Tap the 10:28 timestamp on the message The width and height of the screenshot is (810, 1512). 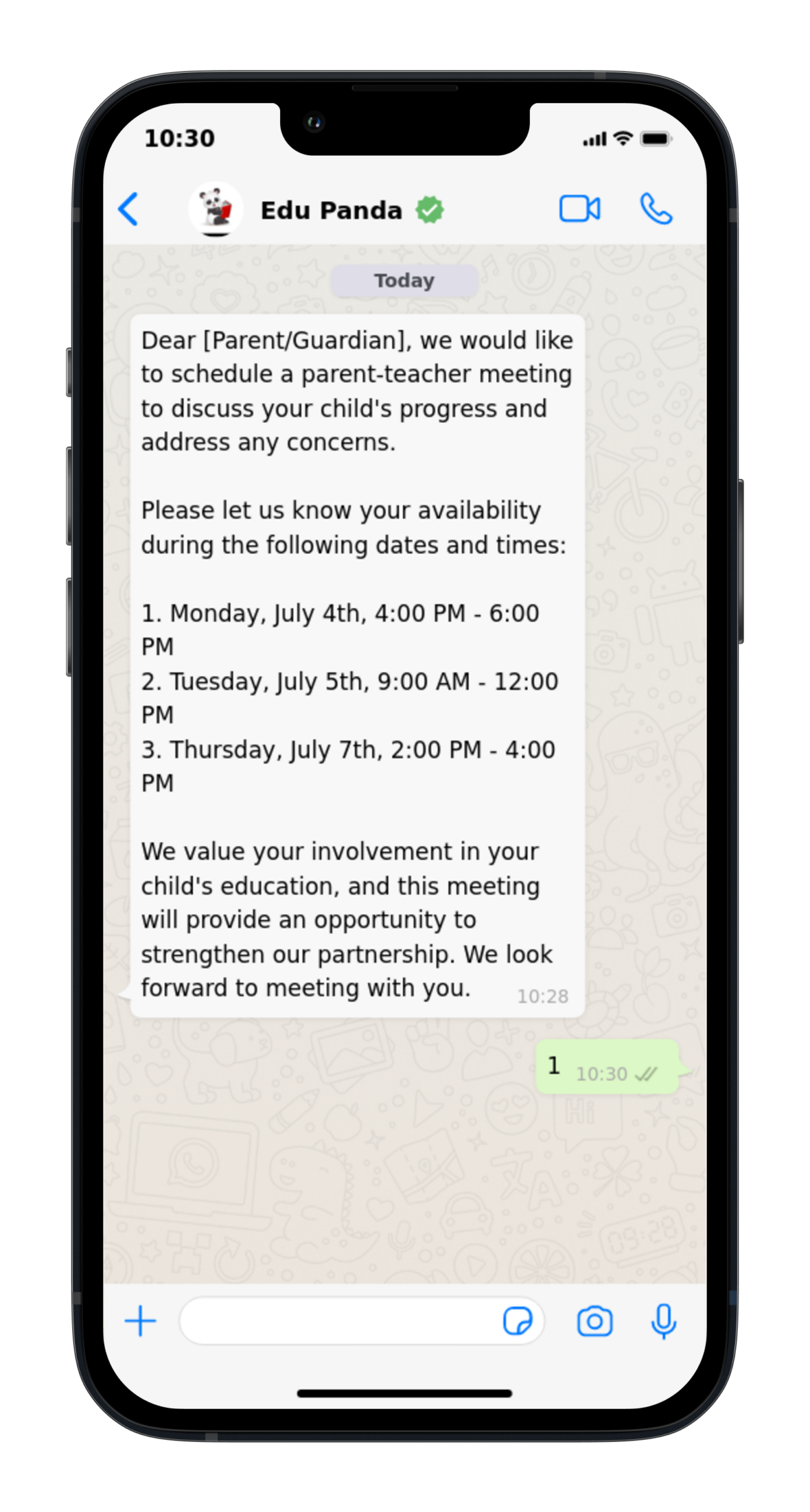pyautogui.click(x=543, y=996)
